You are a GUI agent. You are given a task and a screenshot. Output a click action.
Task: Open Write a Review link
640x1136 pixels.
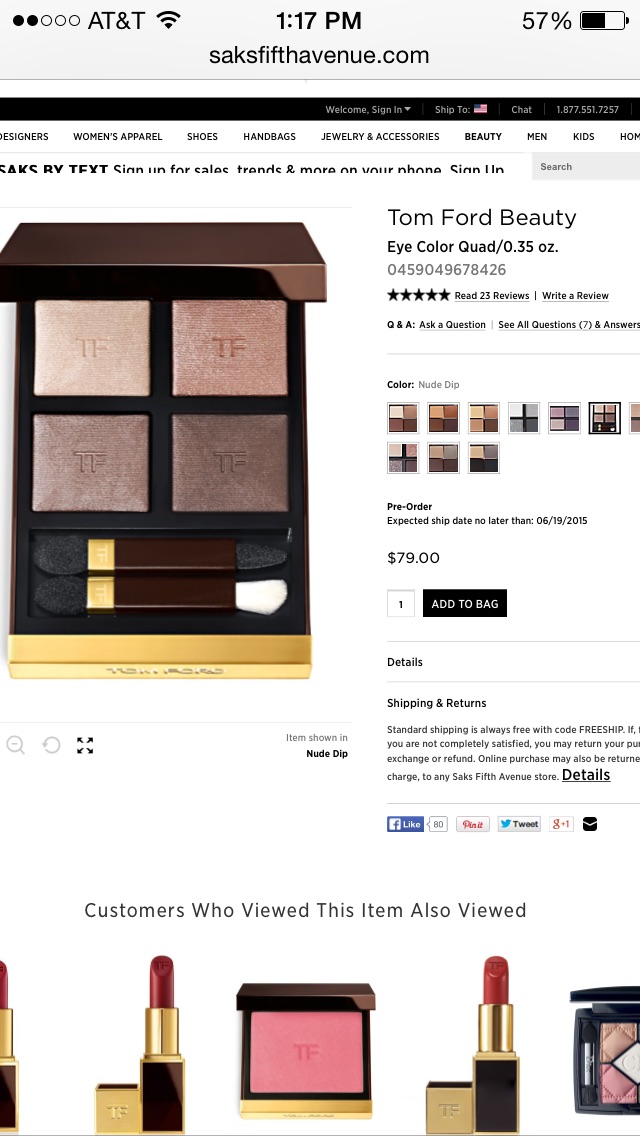point(575,296)
